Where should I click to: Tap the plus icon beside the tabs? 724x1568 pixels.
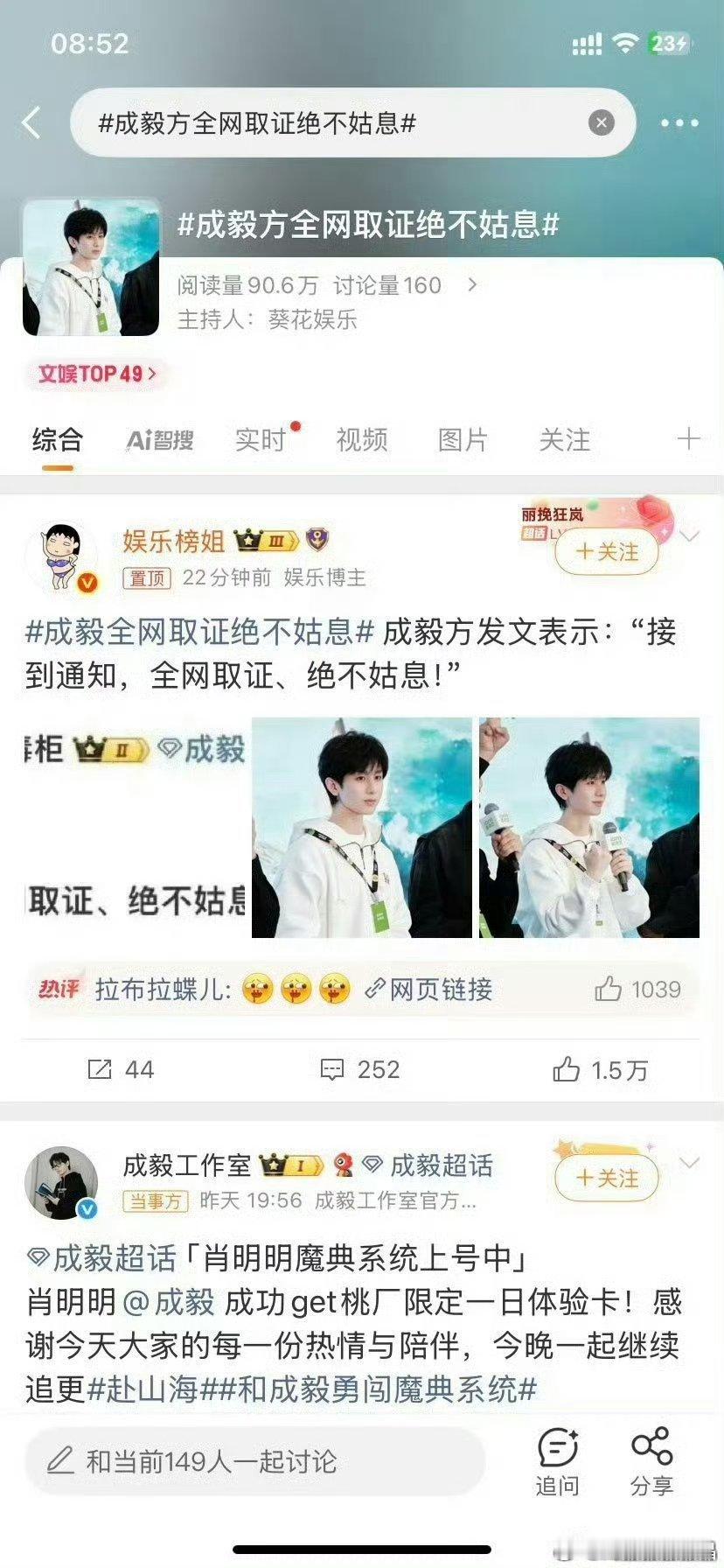pos(690,439)
